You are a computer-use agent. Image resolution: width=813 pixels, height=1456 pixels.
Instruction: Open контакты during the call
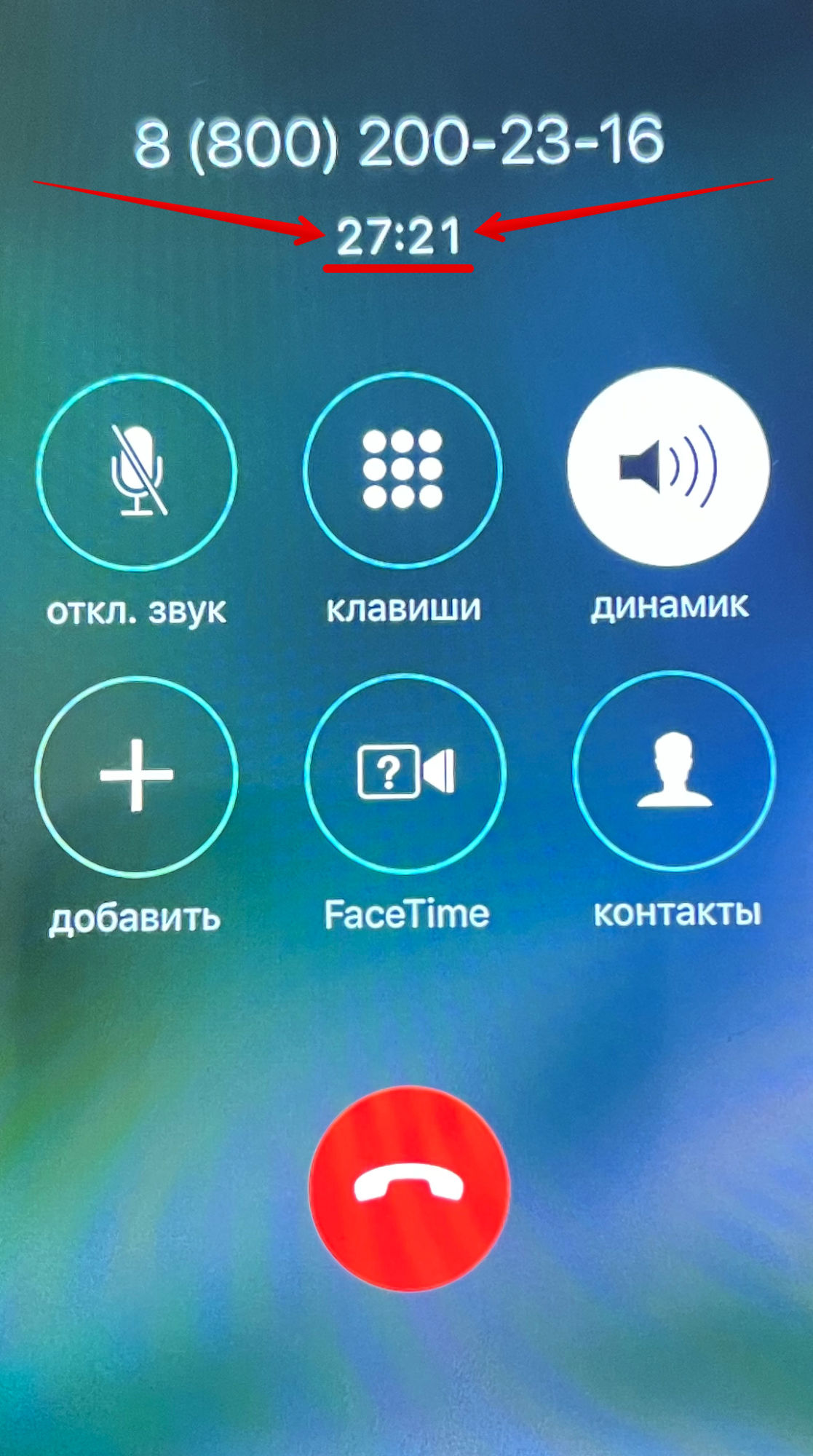click(674, 771)
